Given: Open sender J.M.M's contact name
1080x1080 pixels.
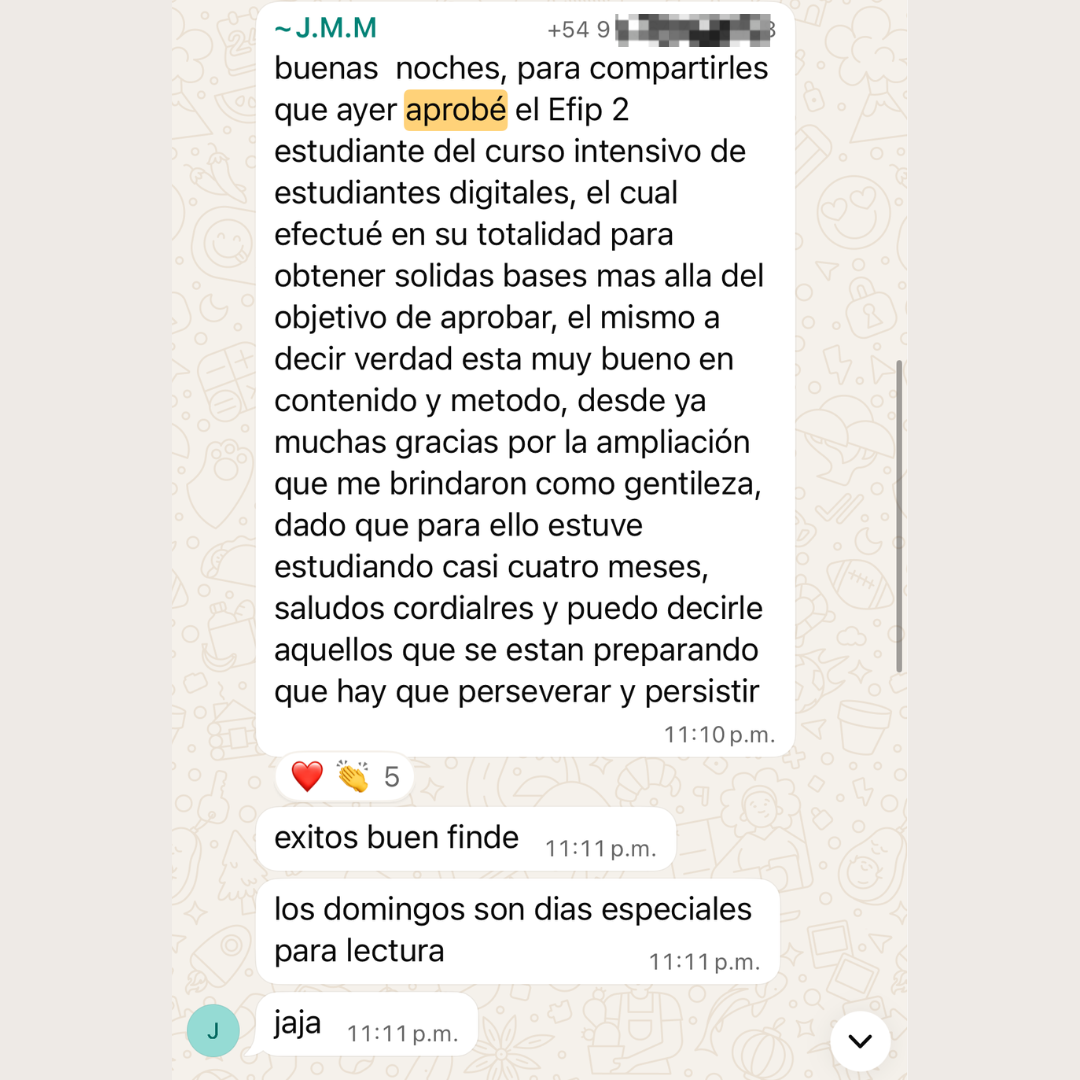Looking at the screenshot, I should [326, 29].
